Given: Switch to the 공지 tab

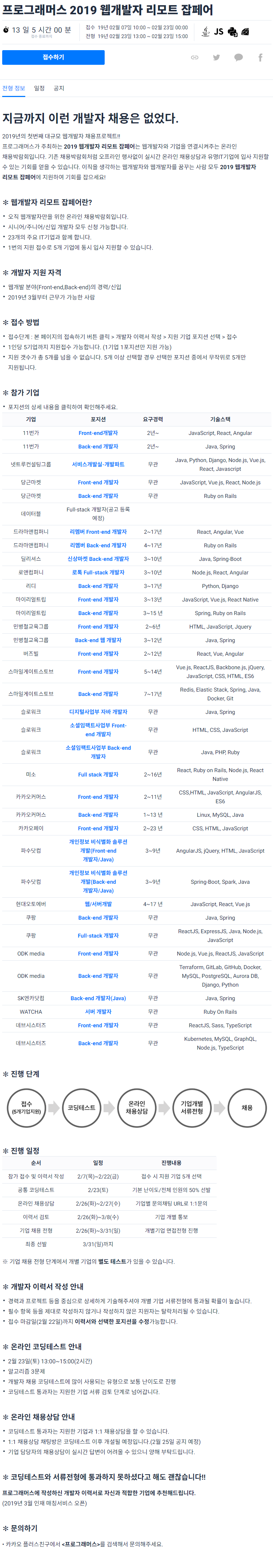Looking at the screenshot, I should tap(59, 88).
